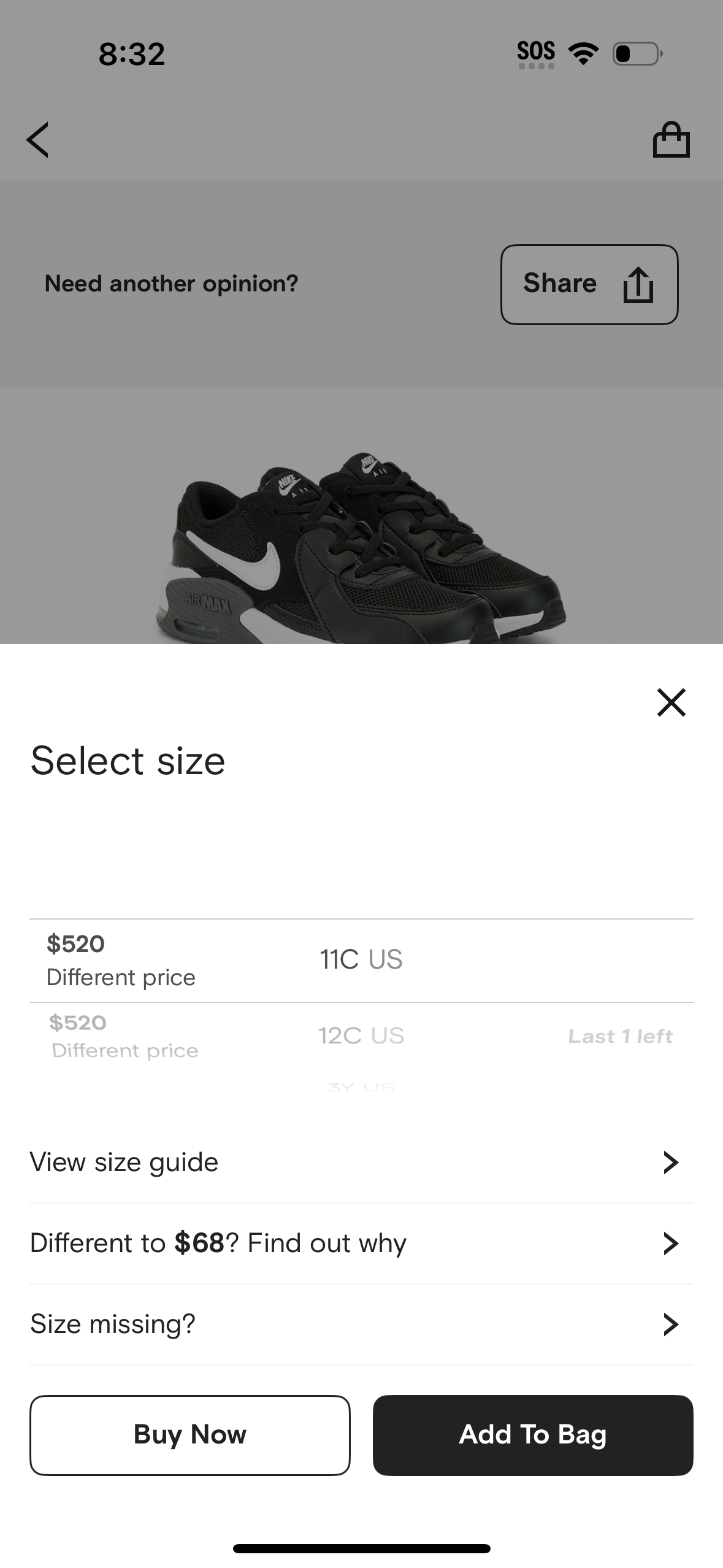Expand the Size missing option
Viewport: 723px width, 1568px height.
[361, 1323]
